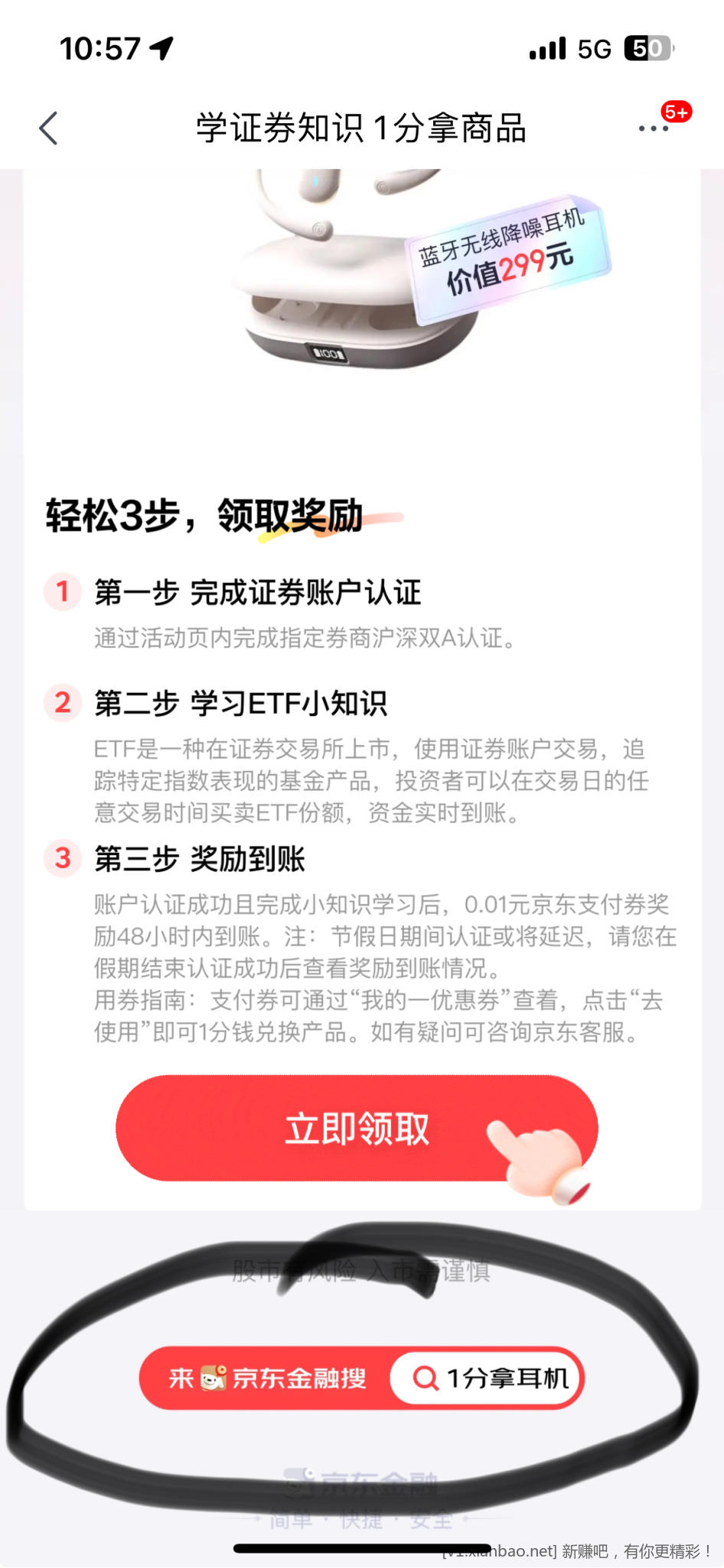Image resolution: width=724 pixels, height=1568 pixels.
Task: Tap the 1分拿耳机 search pill
Action: 490,1378
